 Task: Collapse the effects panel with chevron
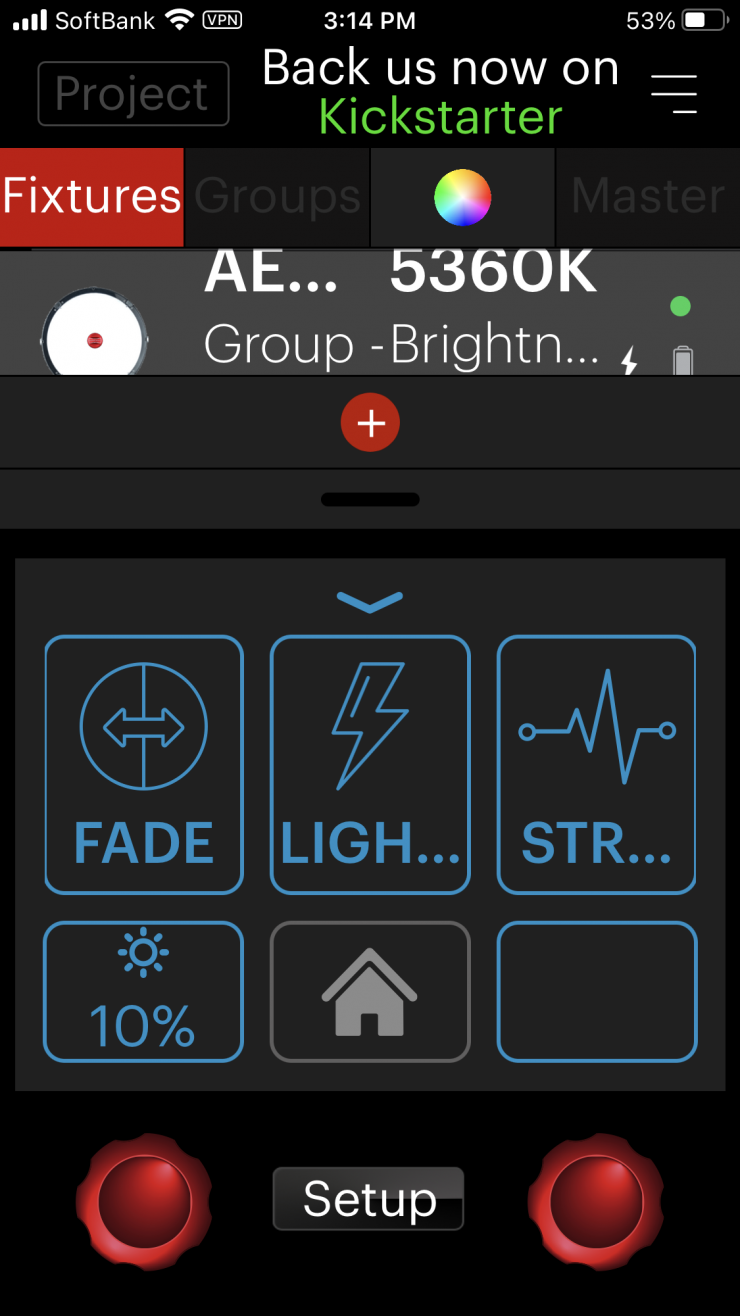(370, 601)
